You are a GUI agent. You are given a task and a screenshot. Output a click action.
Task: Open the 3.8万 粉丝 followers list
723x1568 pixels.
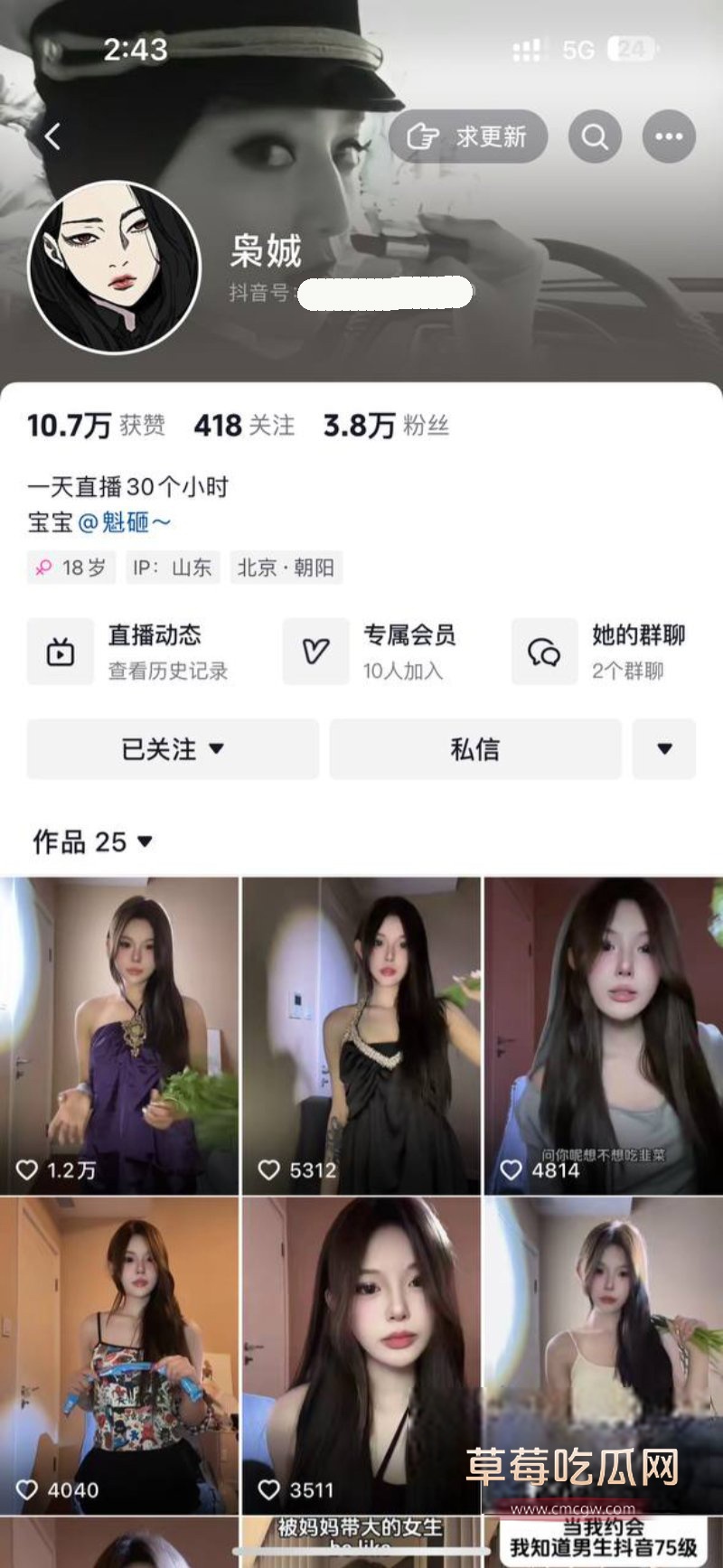click(x=386, y=426)
